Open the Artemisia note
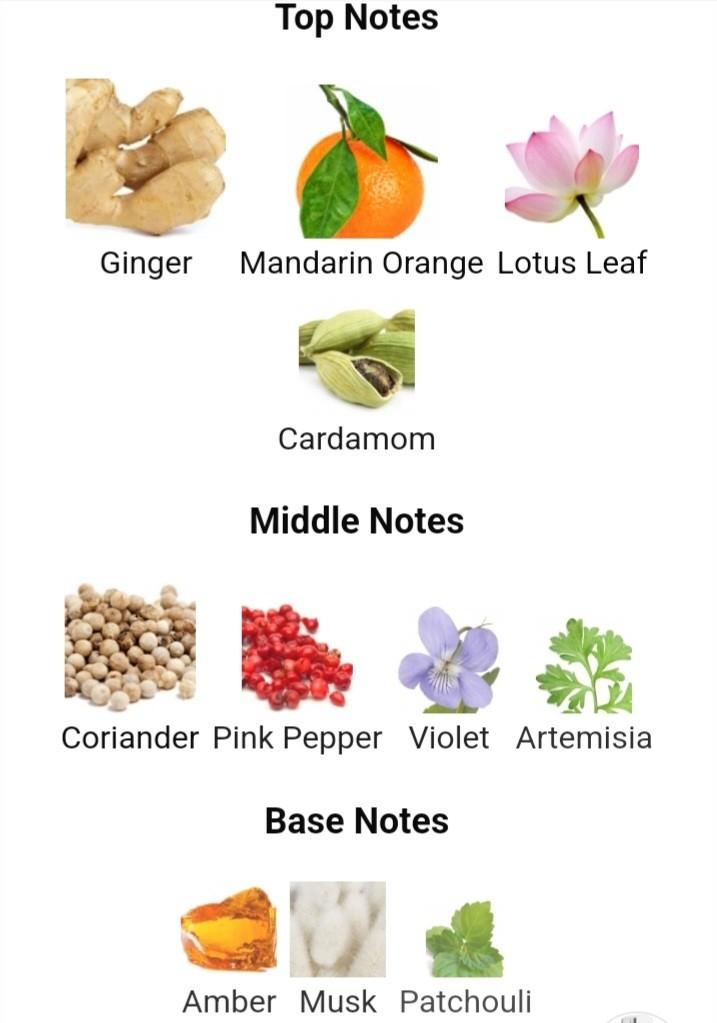Image resolution: width=717 pixels, height=1023 pixels. pos(584,664)
